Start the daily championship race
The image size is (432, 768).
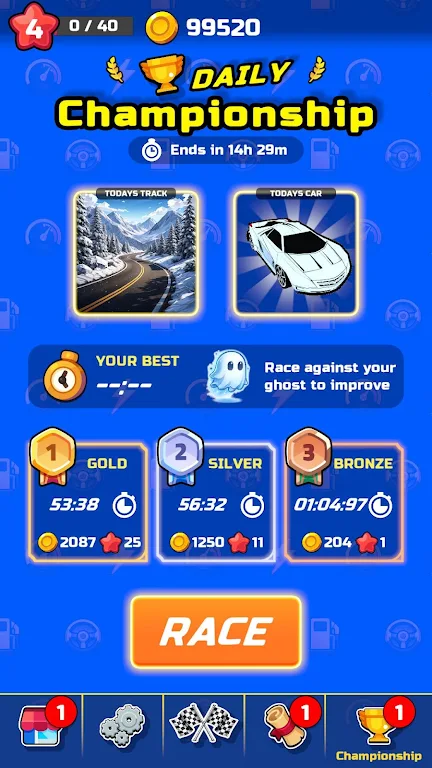(216, 632)
